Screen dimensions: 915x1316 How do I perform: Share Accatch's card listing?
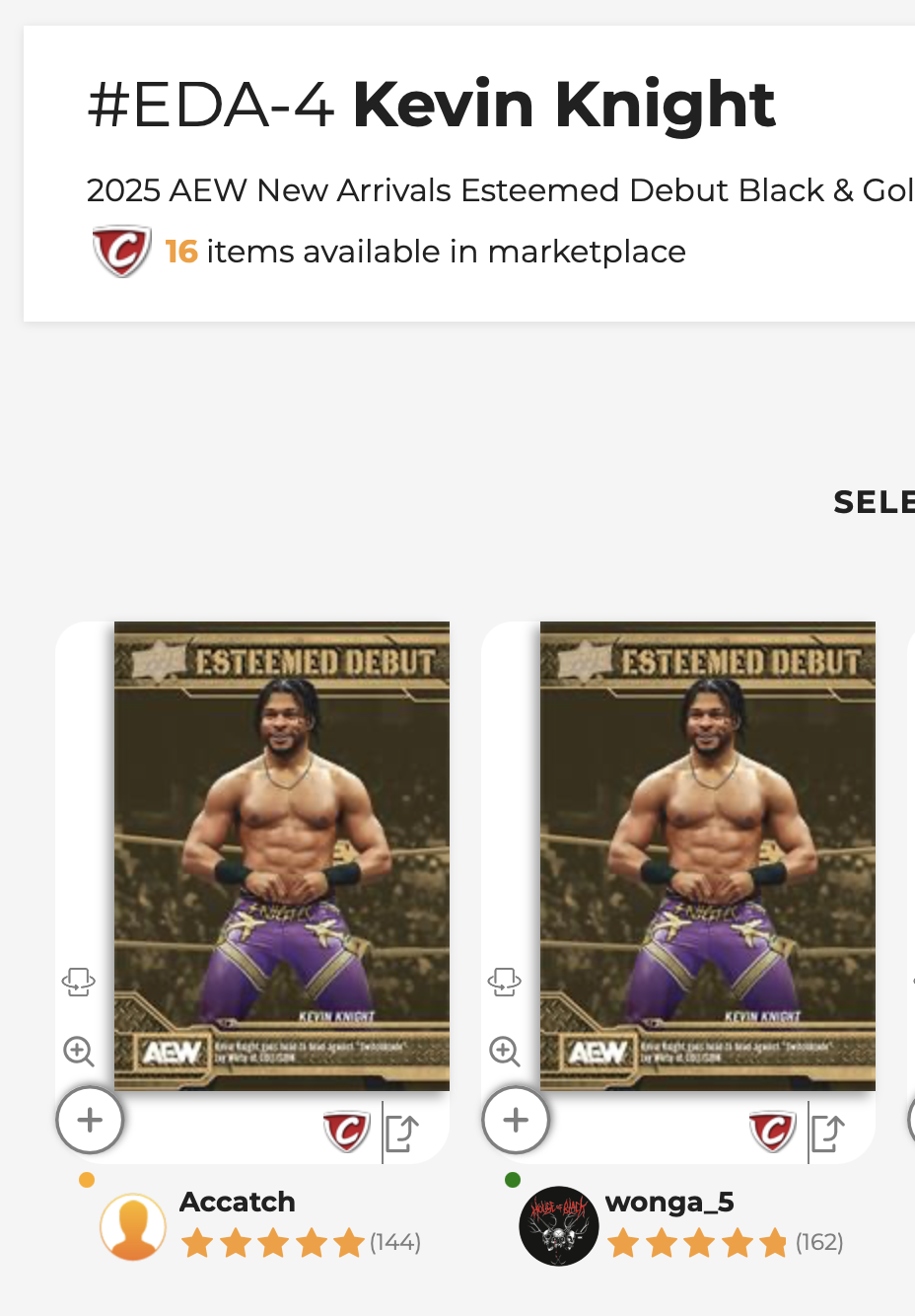pyautogui.click(x=402, y=1133)
